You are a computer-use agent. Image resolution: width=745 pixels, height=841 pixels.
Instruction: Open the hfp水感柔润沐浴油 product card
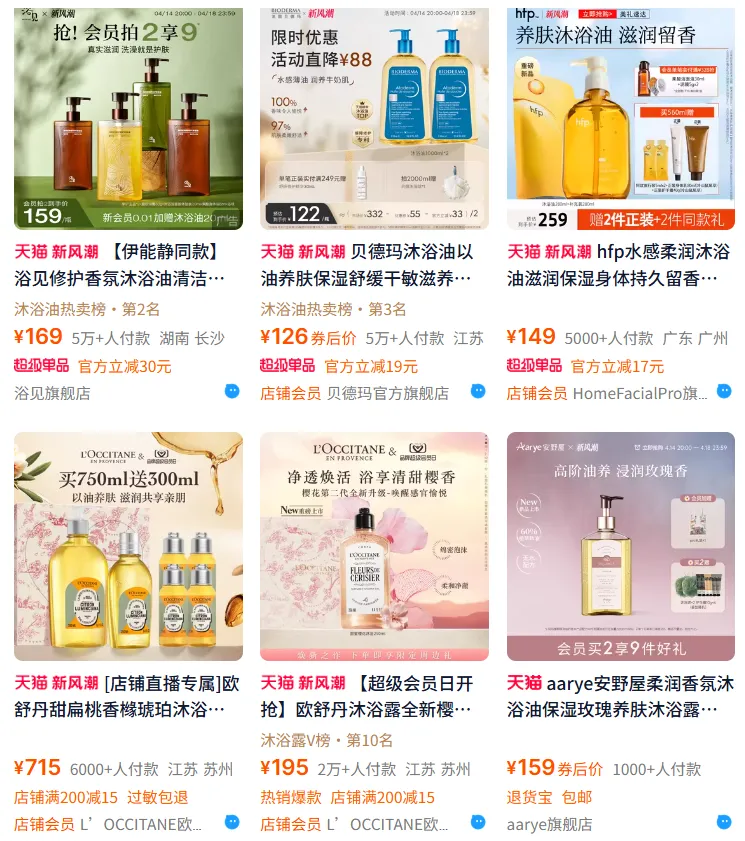click(620, 116)
